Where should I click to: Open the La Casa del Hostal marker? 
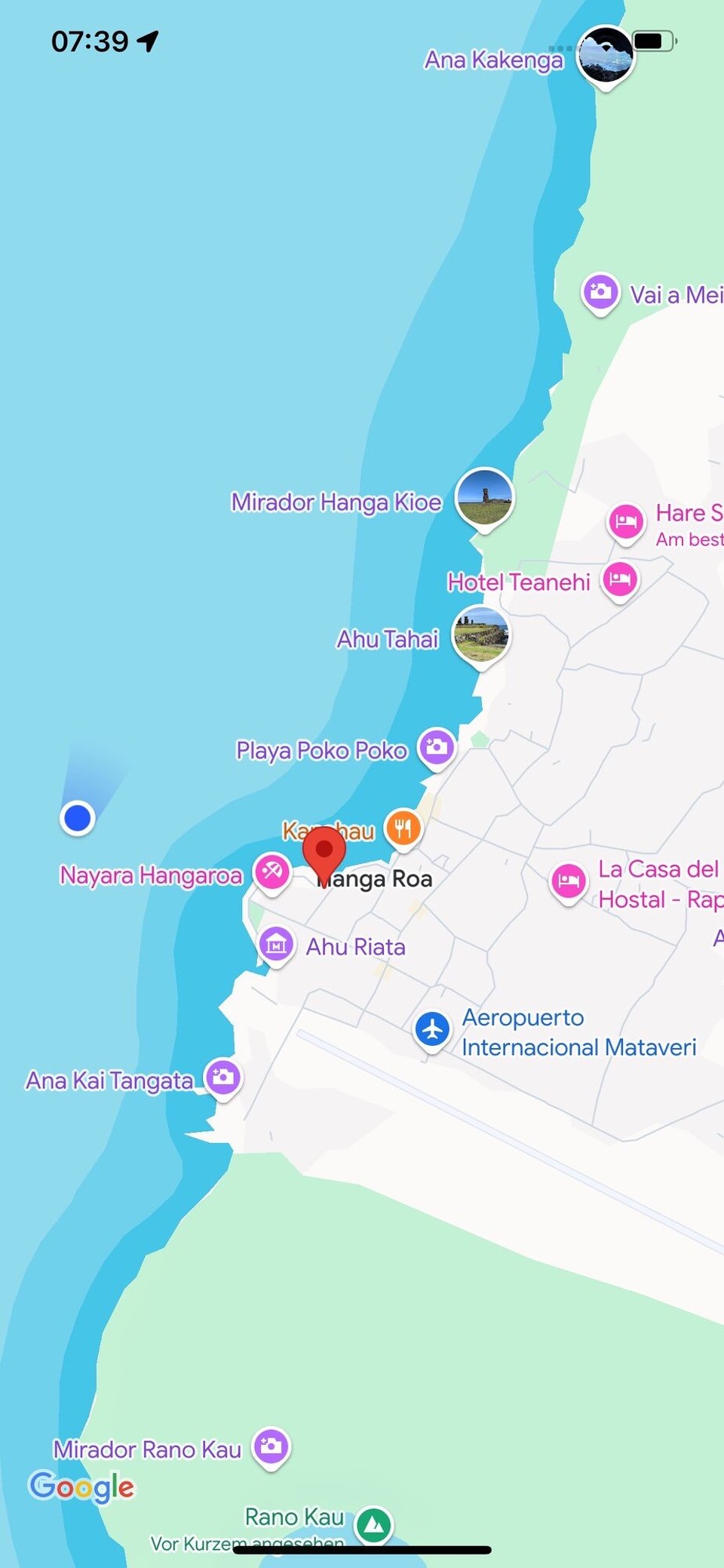[569, 881]
